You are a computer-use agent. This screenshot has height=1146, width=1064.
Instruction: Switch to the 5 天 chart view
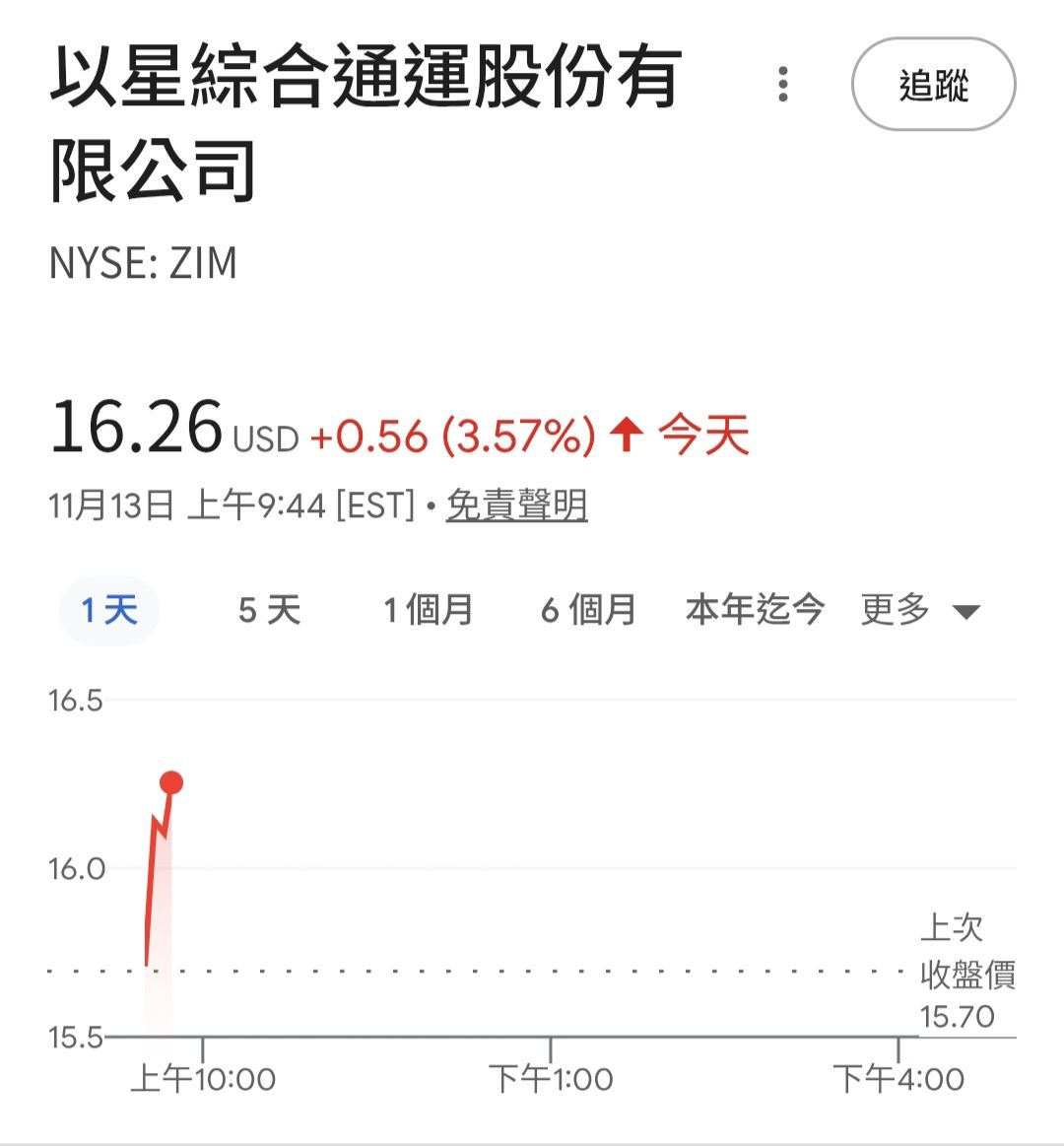pos(268,609)
